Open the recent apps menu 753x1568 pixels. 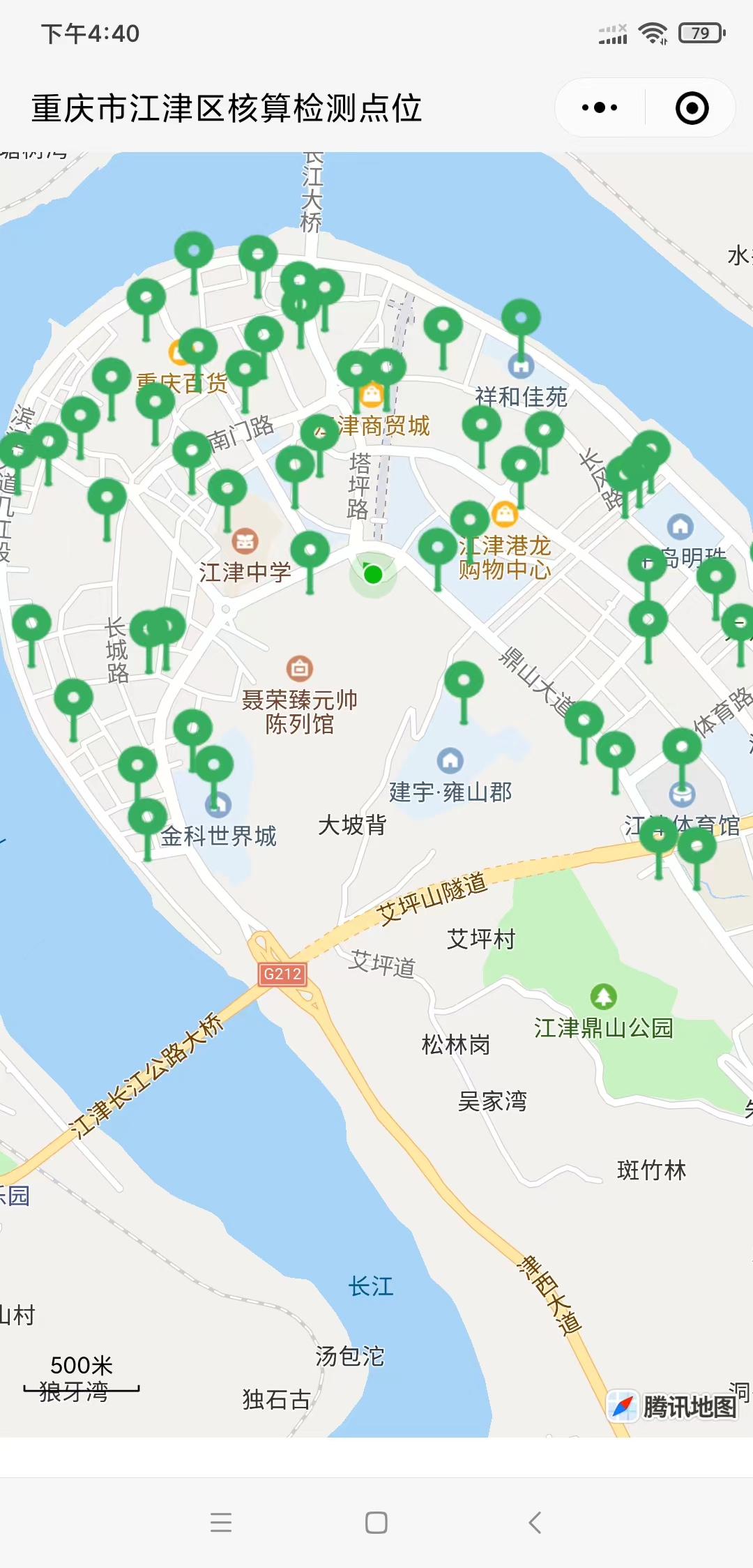[x=221, y=1522]
